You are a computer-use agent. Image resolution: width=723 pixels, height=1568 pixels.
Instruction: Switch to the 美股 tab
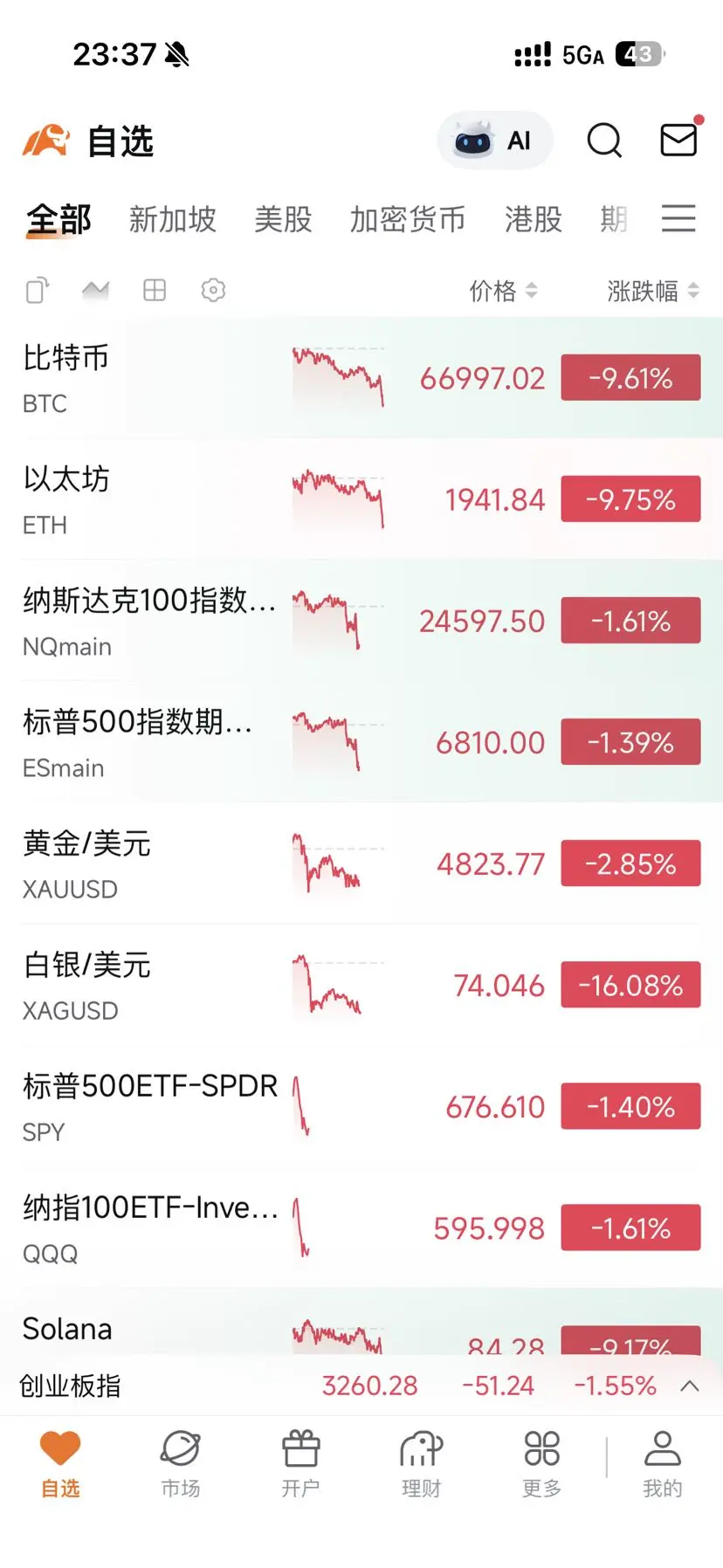click(x=283, y=219)
